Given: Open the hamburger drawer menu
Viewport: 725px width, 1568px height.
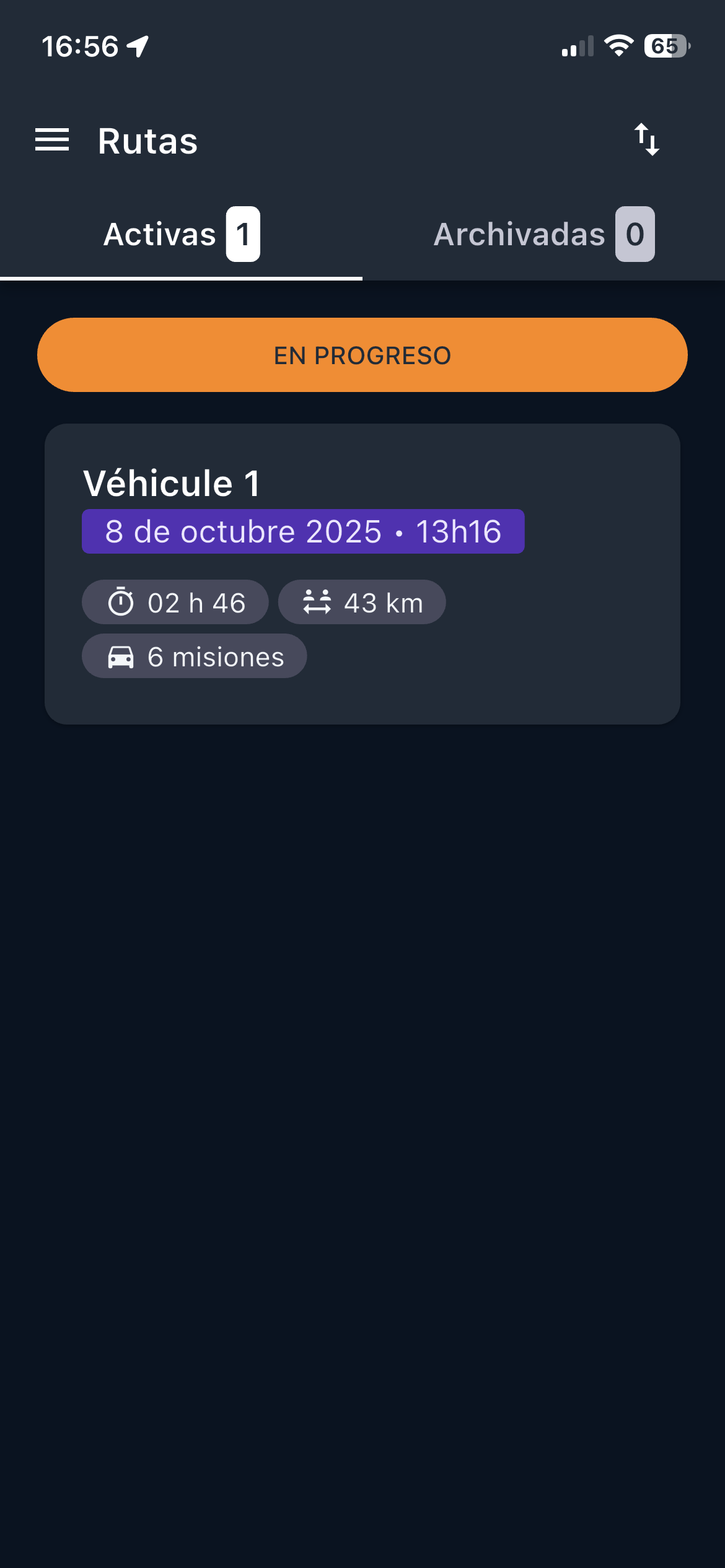Looking at the screenshot, I should [52, 140].
